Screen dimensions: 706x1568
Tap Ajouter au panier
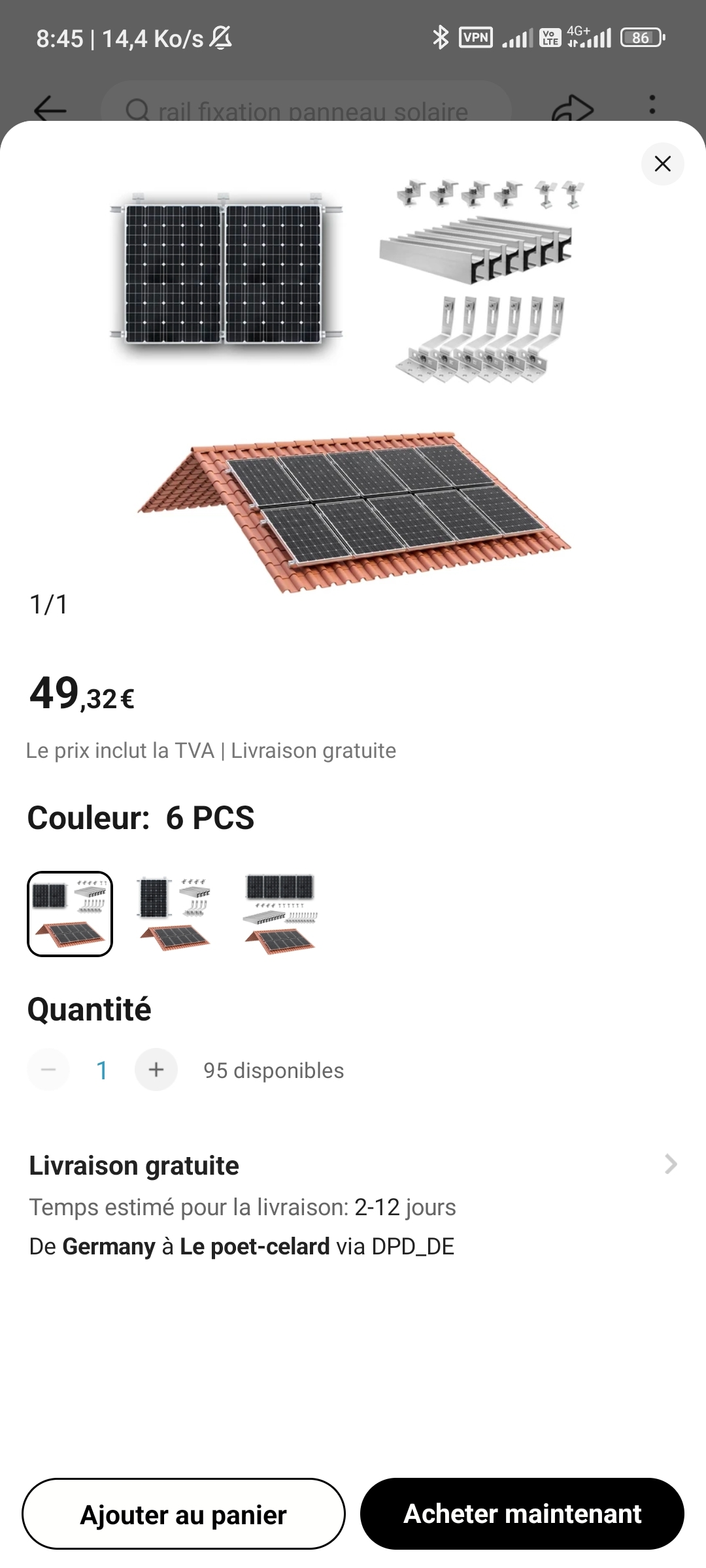pyautogui.click(x=184, y=1514)
